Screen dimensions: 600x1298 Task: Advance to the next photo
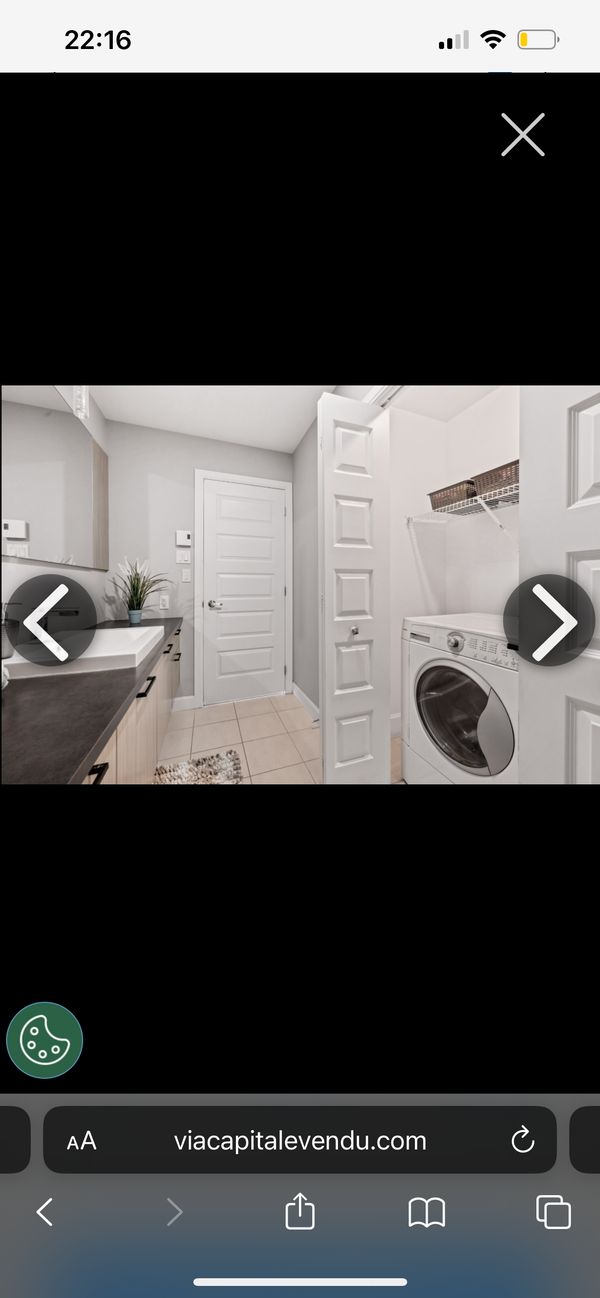coord(549,620)
